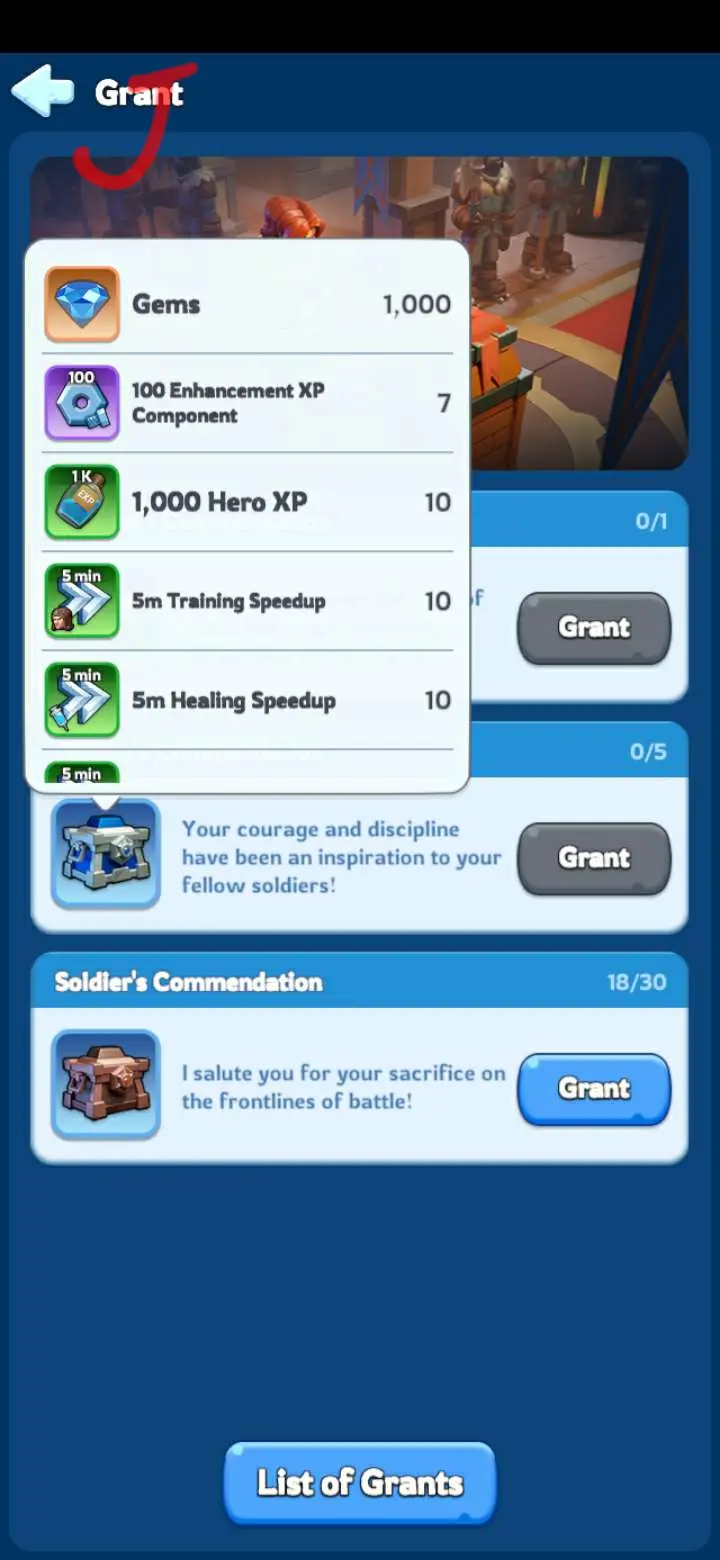Tap Grant beside the courage and discipline message
The width and height of the screenshot is (720, 1560).
tap(594, 858)
